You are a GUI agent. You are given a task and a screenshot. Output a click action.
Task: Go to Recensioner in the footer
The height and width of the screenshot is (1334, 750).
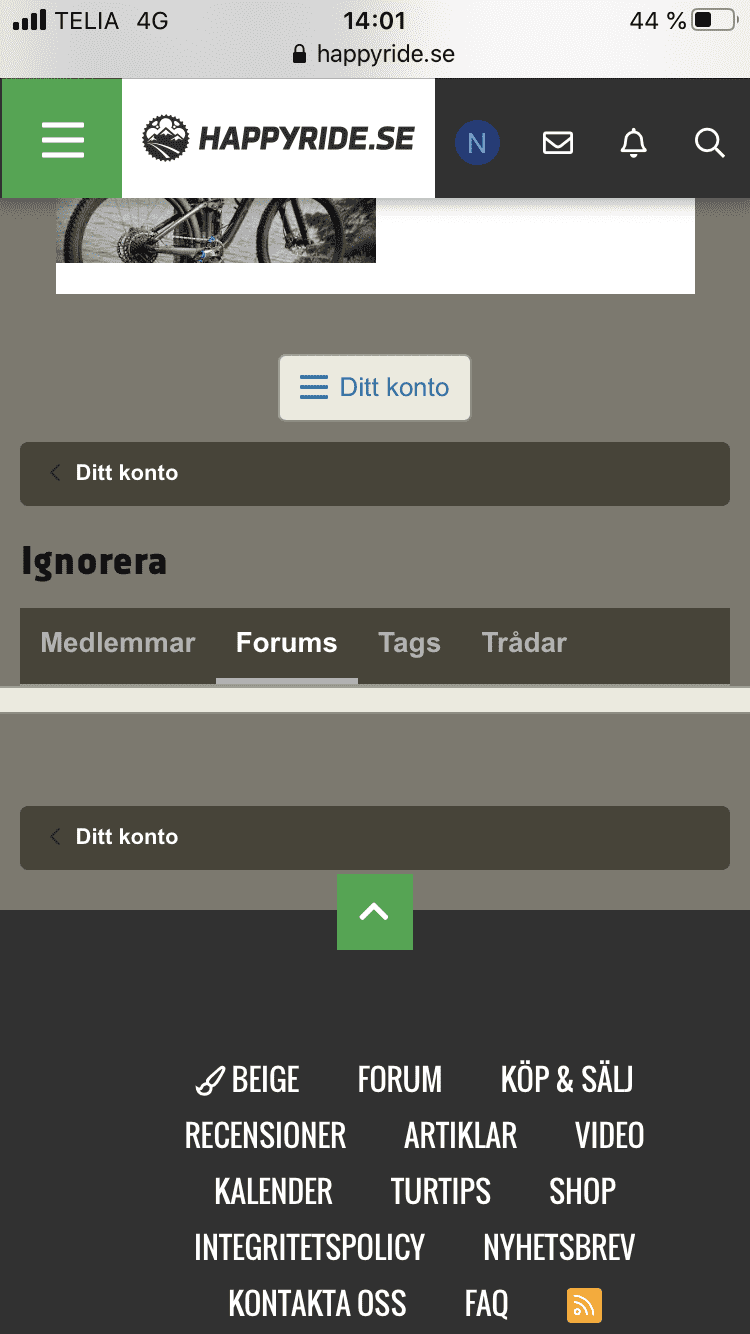pos(265,1136)
